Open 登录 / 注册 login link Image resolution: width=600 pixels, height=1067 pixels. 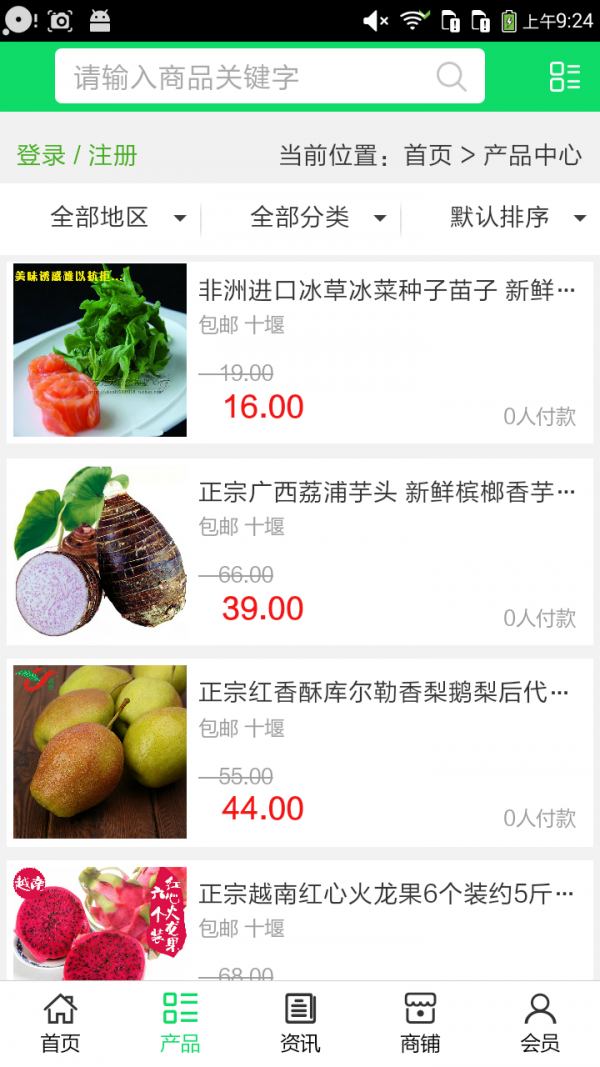click(77, 156)
